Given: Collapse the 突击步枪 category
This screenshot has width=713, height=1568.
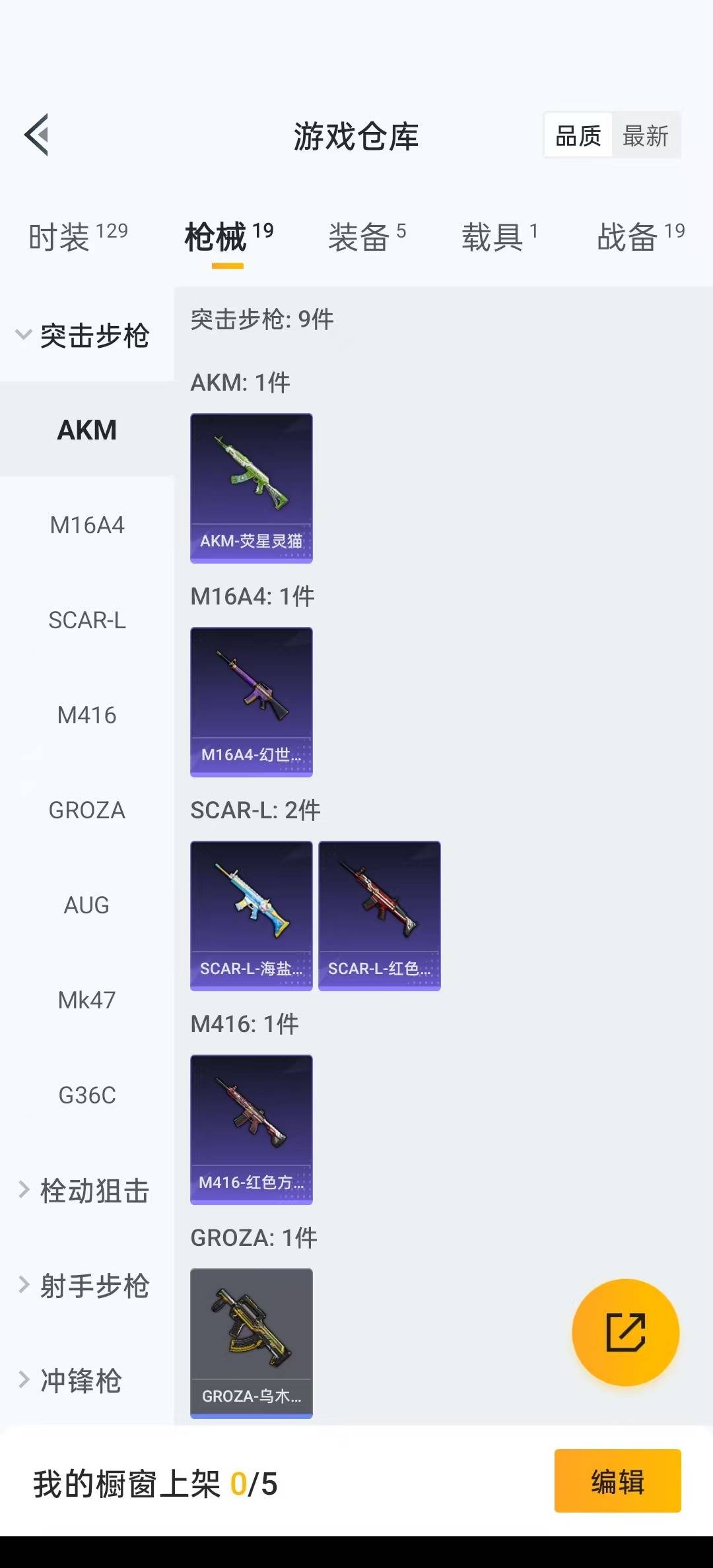Looking at the screenshot, I should click(x=83, y=335).
